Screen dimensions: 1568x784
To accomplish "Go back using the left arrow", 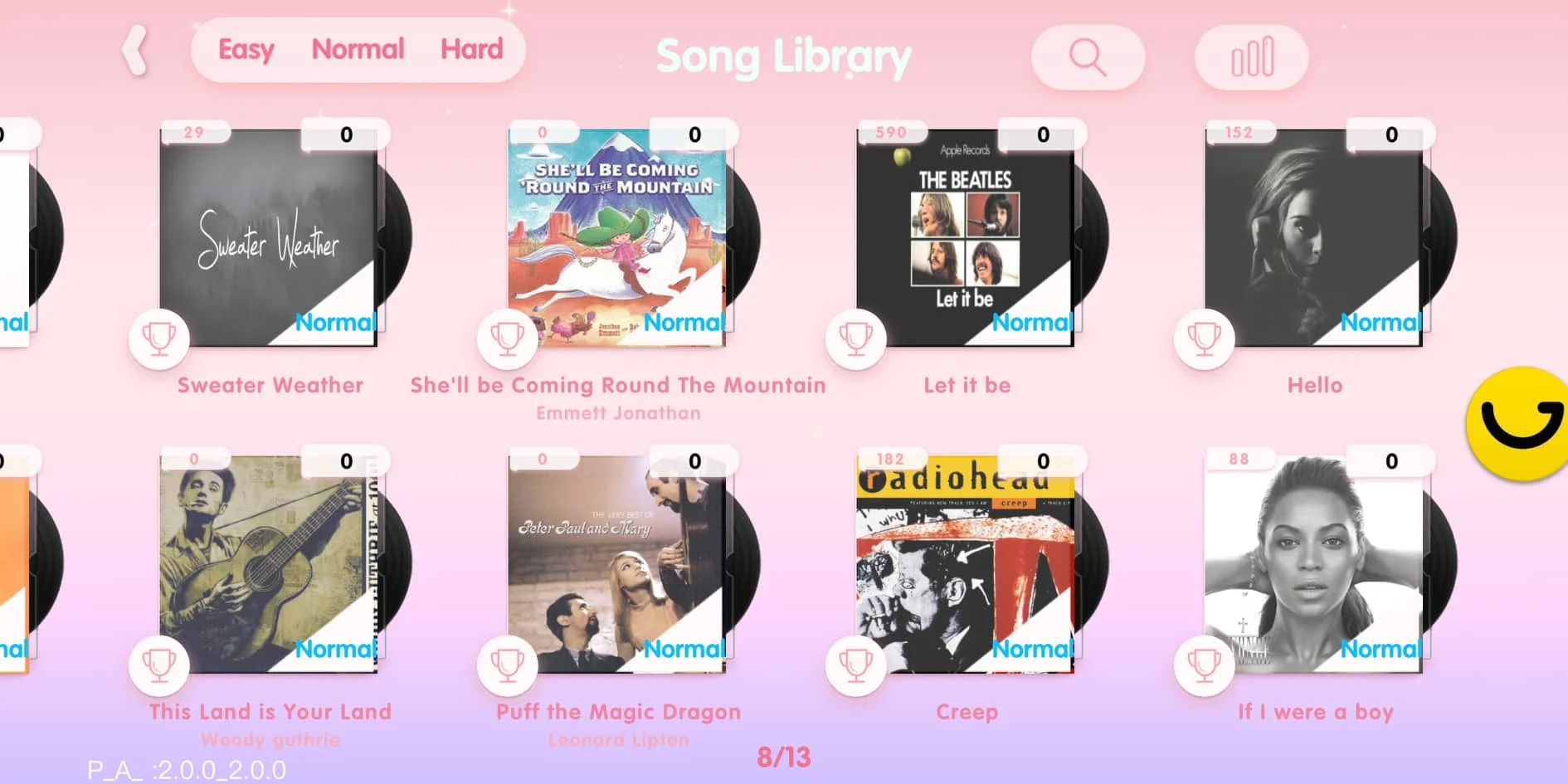I will tap(135, 51).
